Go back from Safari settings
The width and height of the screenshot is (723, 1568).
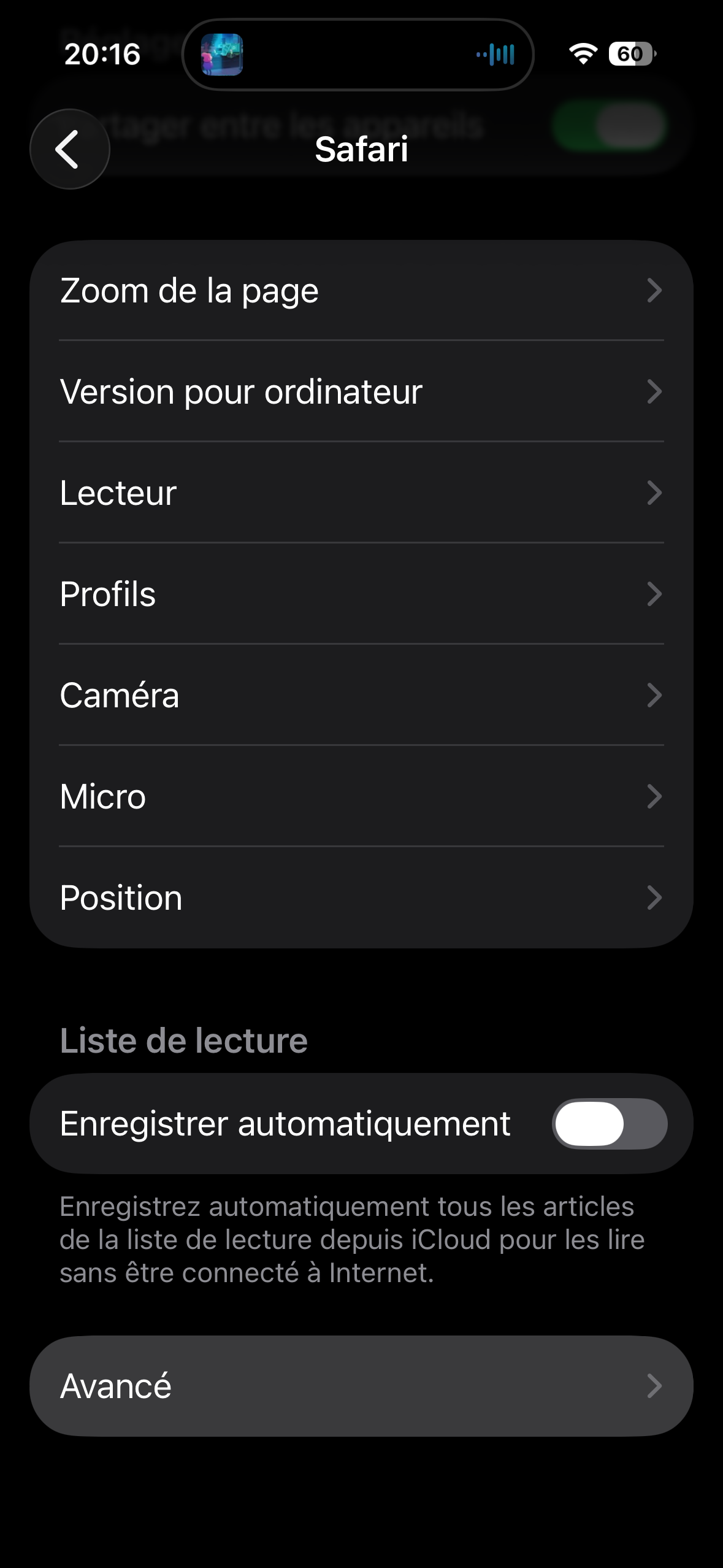click(x=69, y=149)
